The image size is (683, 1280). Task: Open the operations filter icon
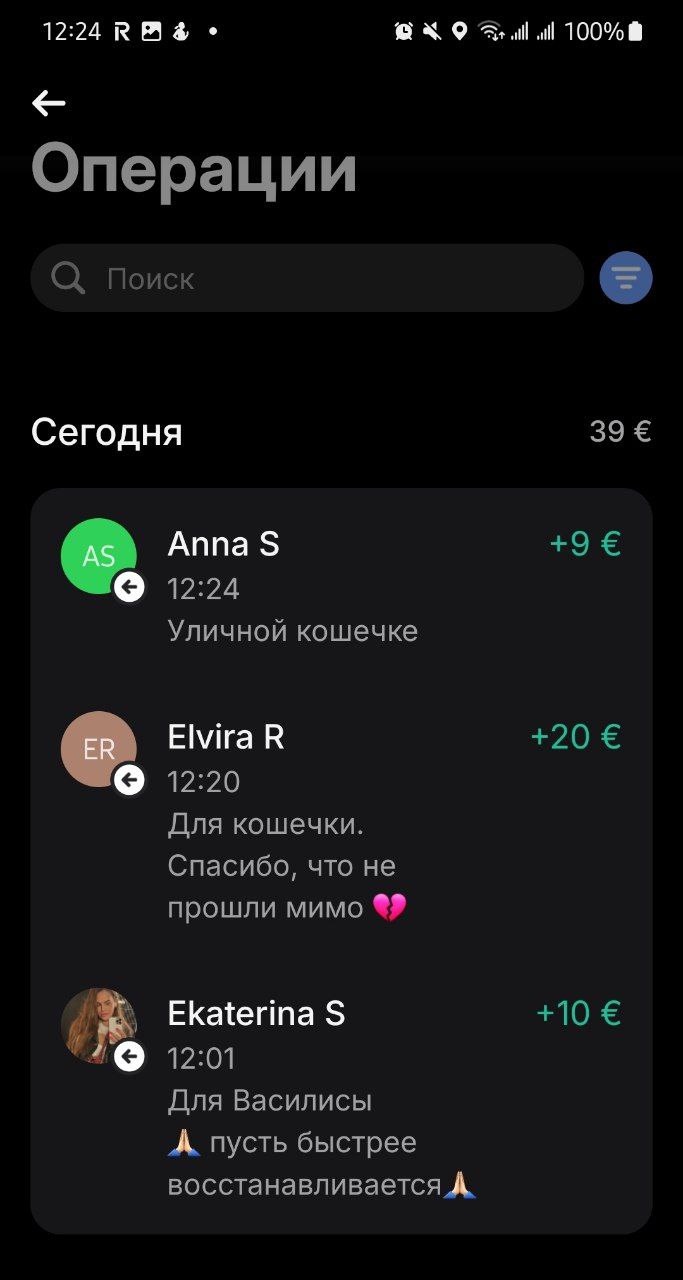tap(626, 278)
